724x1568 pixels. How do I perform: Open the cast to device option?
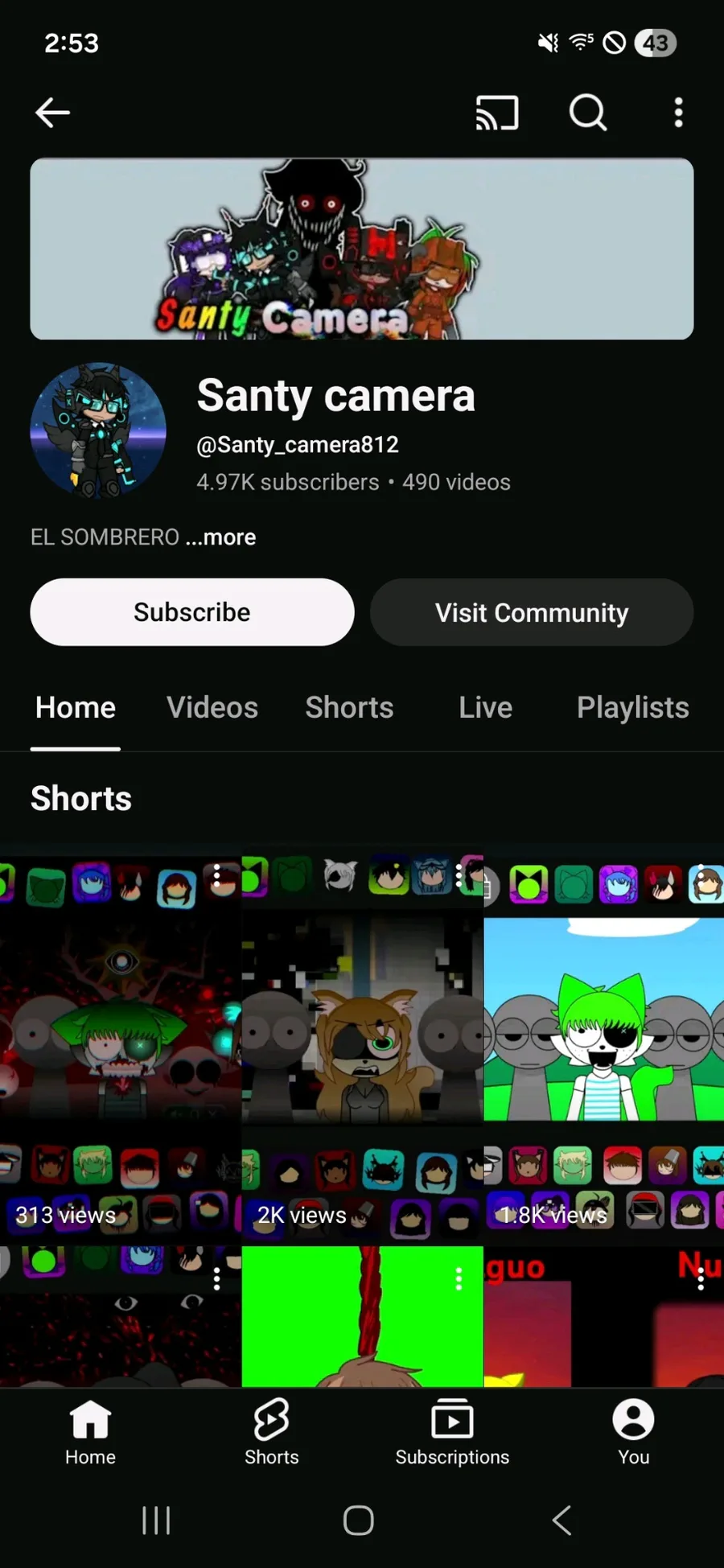tap(497, 113)
